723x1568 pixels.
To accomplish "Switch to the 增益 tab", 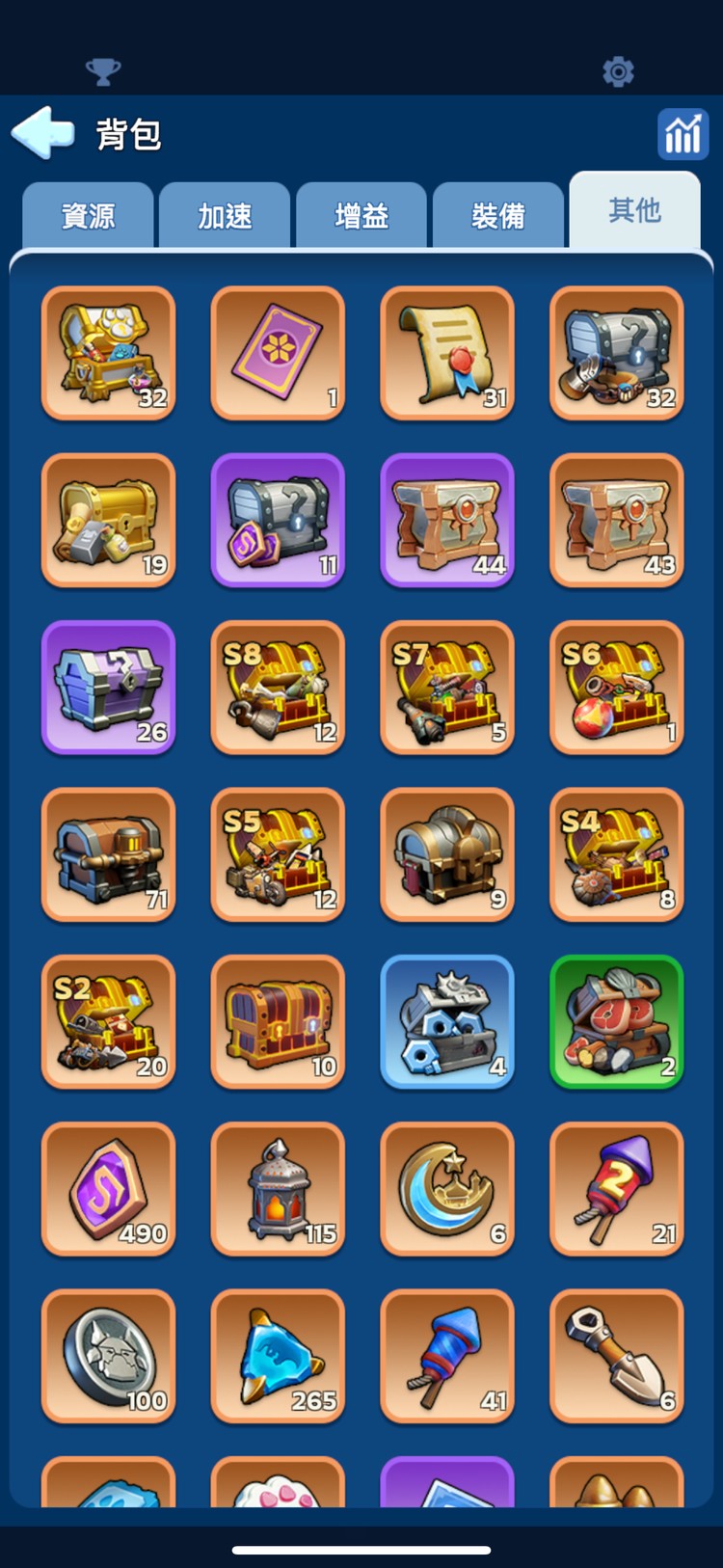I will click(x=361, y=215).
